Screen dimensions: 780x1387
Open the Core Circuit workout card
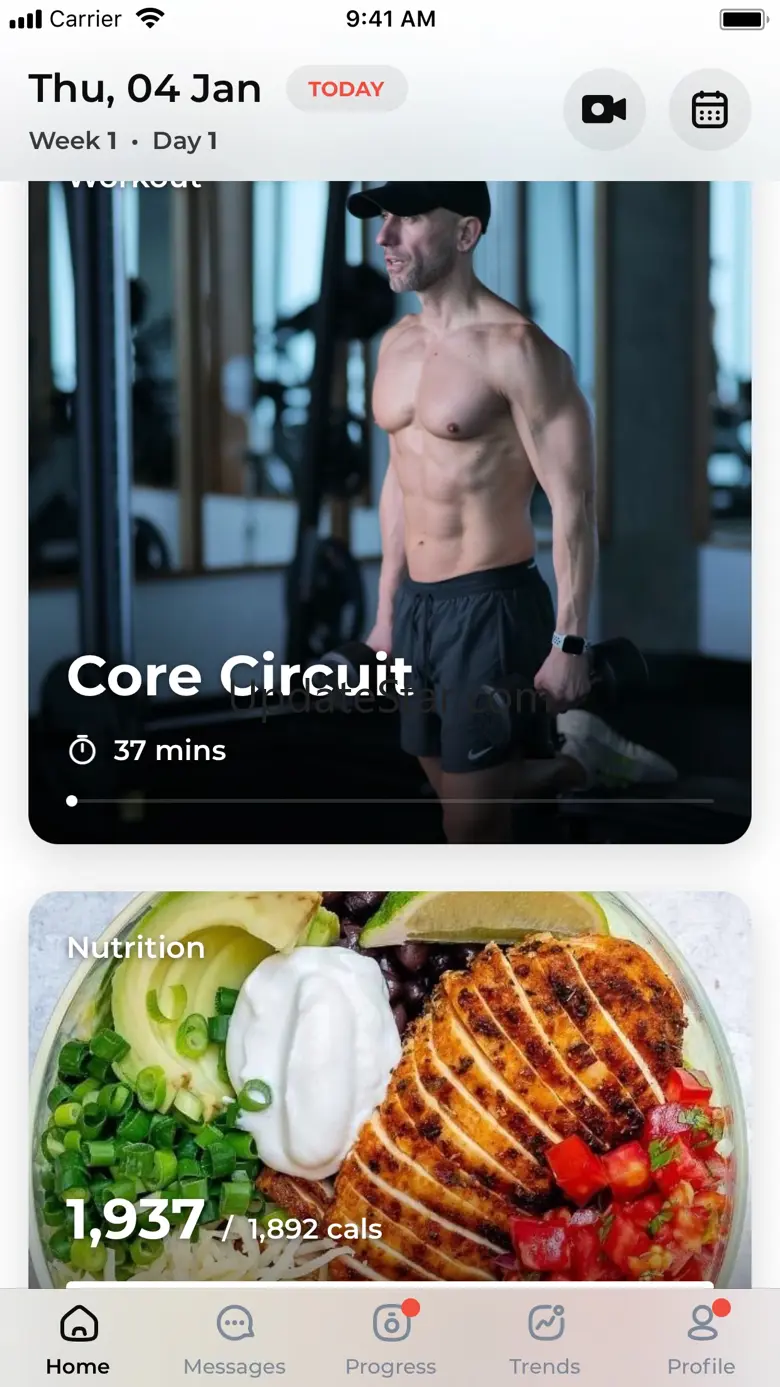tap(390, 510)
